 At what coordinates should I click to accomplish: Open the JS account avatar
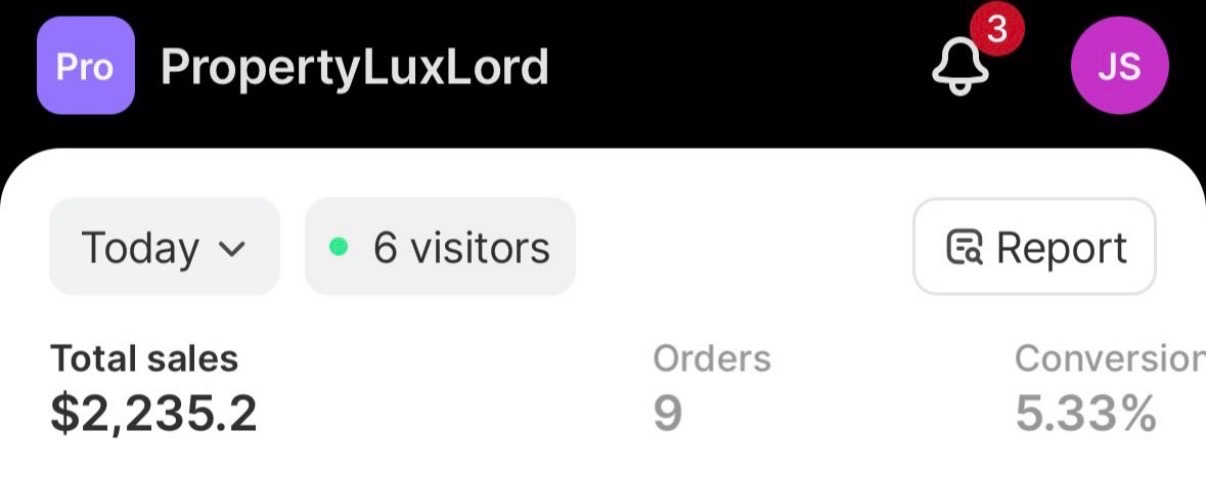tap(1119, 66)
